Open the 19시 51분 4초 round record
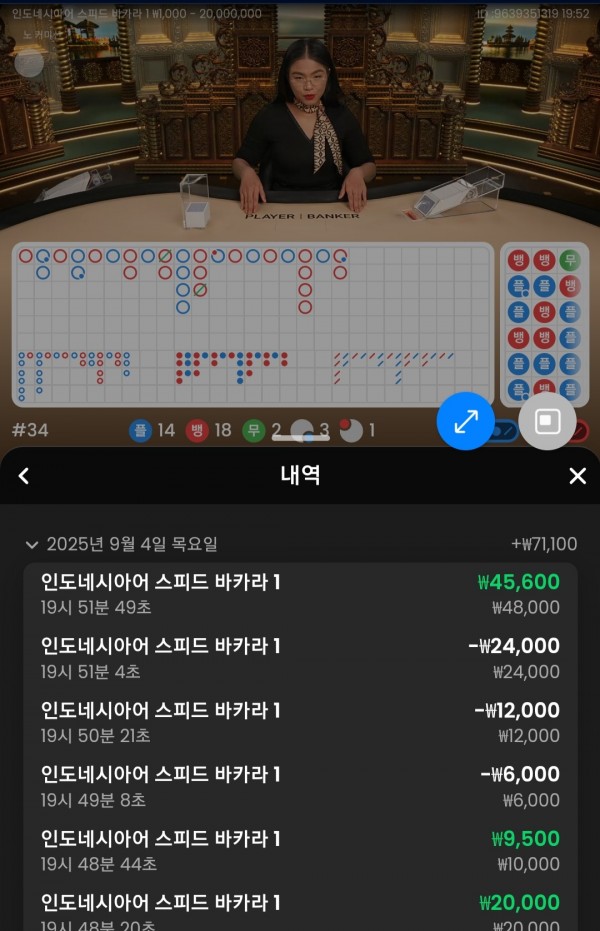 300,658
